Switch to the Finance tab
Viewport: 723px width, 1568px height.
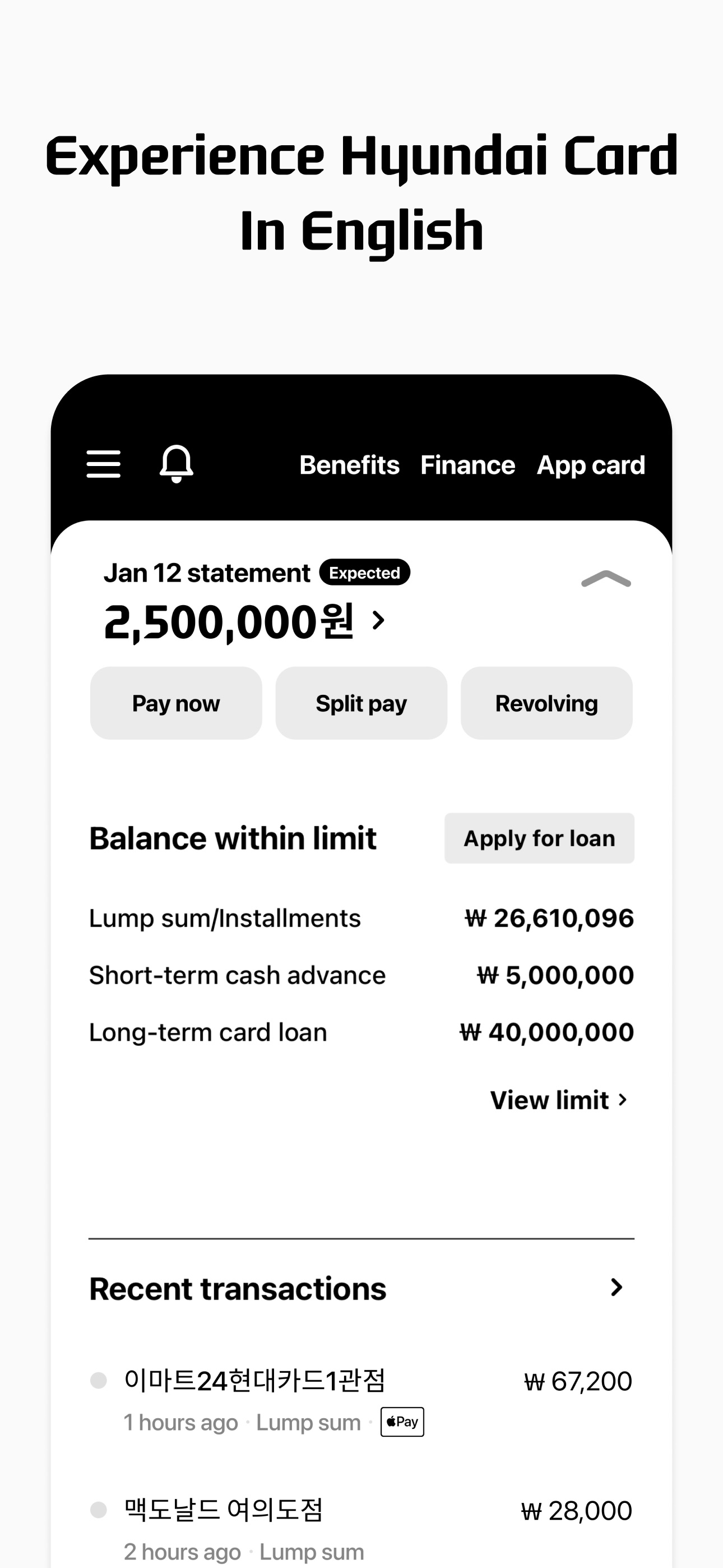pyautogui.click(x=467, y=464)
